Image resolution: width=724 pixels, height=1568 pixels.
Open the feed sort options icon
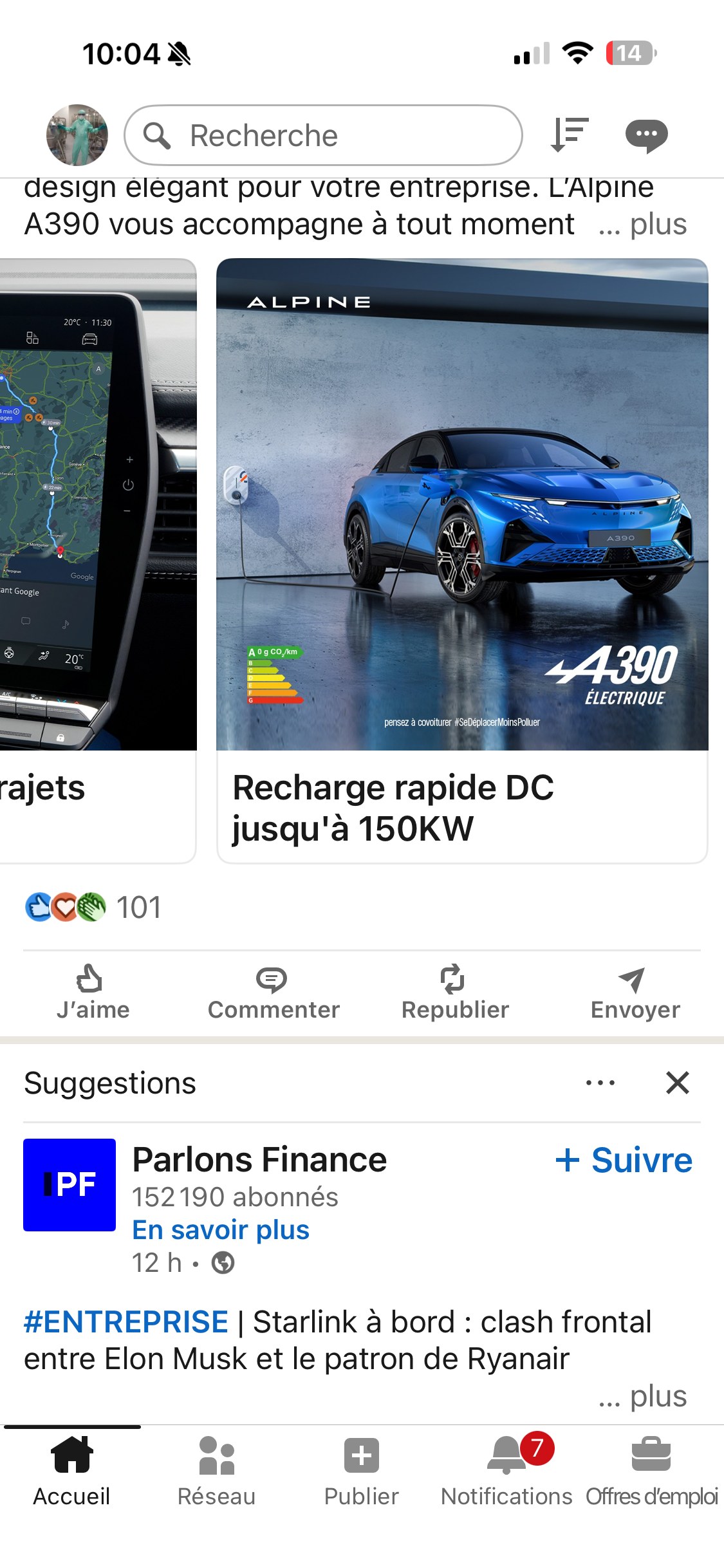click(x=570, y=135)
